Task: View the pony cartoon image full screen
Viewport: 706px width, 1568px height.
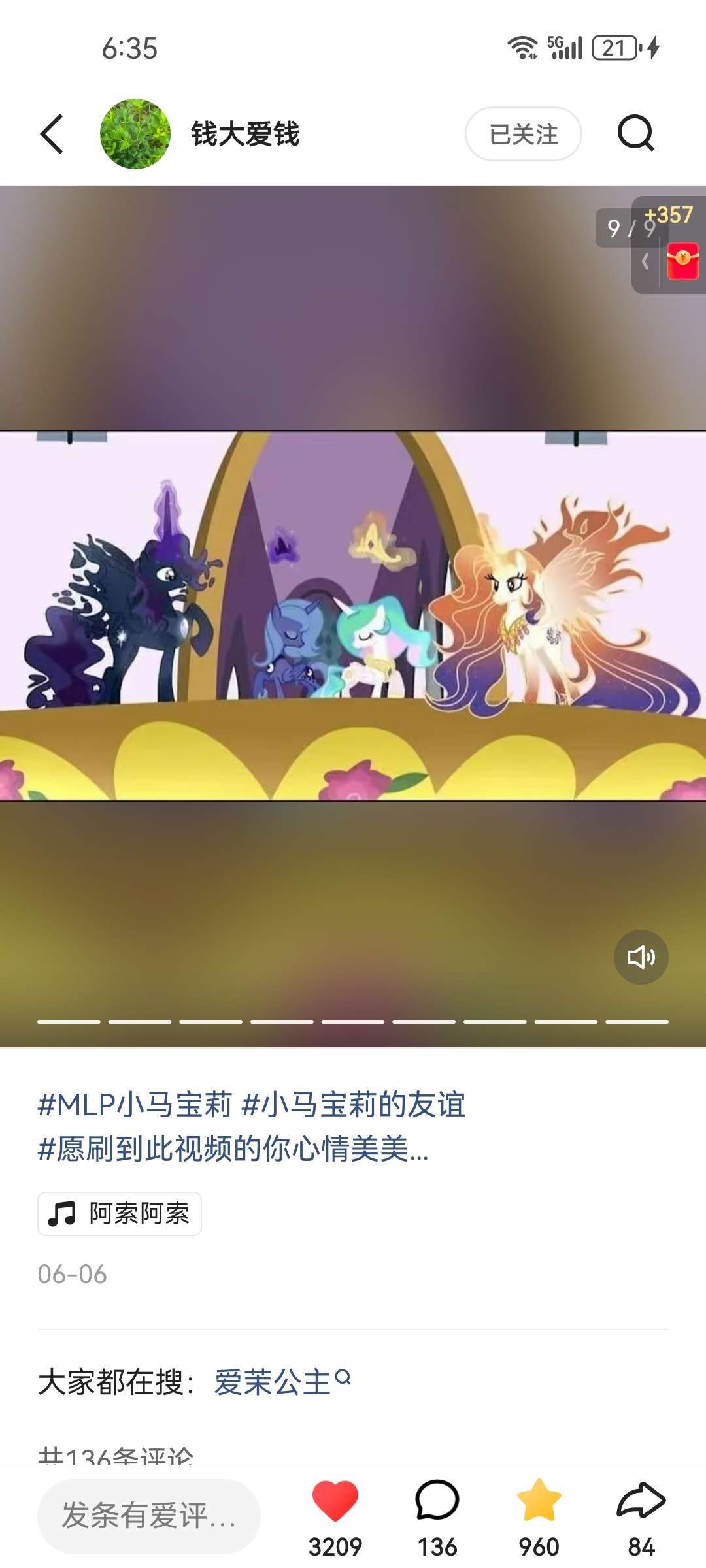Action: pos(353,615)
